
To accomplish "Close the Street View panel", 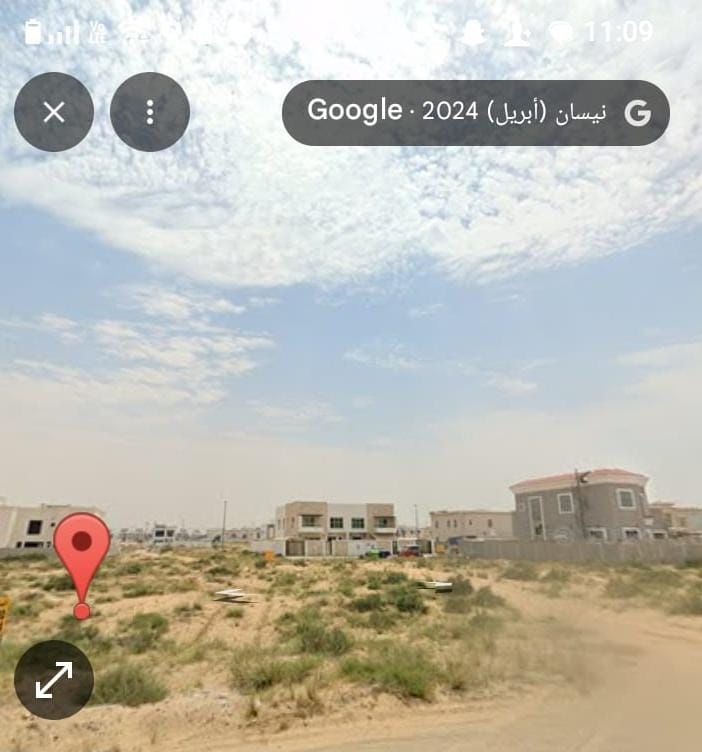I will [54, 112].
